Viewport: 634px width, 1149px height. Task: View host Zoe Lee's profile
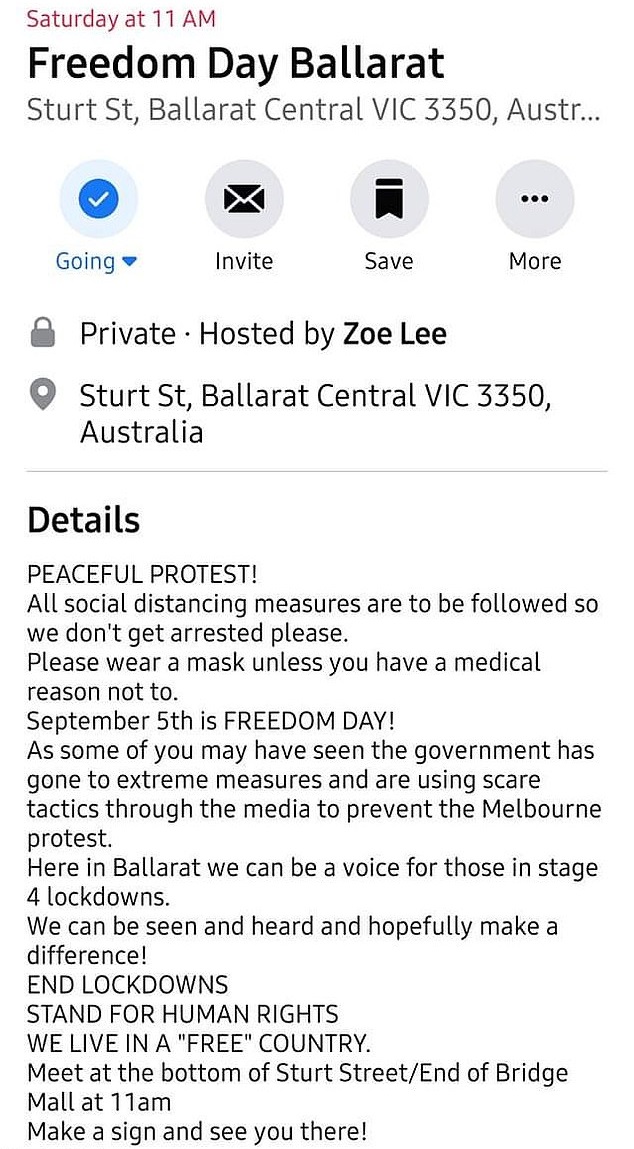pyautogui.click(x=395, y=334)
